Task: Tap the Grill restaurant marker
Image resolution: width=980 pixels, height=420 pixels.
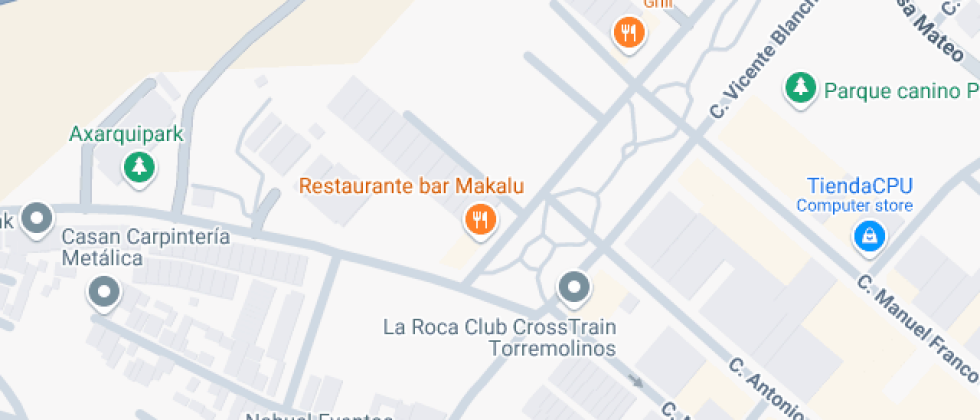Action: [628, 33]
